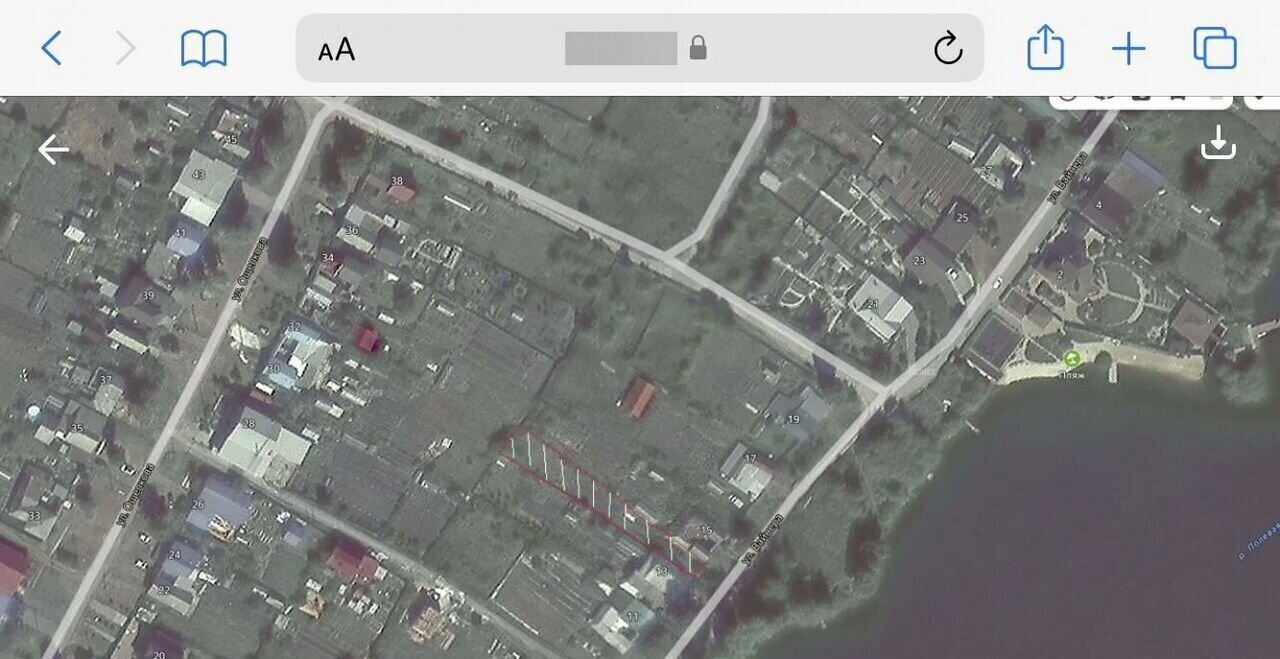Tap the address bar
This screenshot has width=1280, height=659.
click(x=620, y=48)
